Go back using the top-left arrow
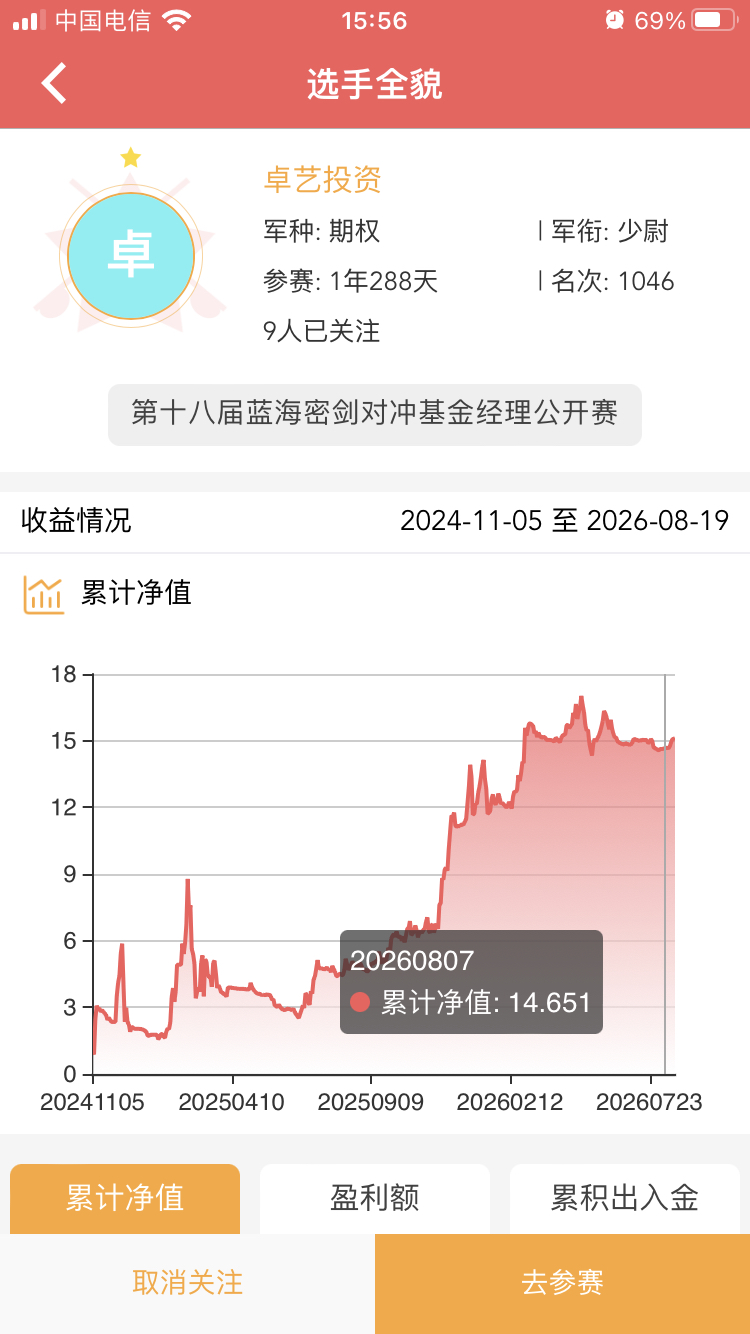The width and height of the screenshot is (750, 1334). pos(54,84)
